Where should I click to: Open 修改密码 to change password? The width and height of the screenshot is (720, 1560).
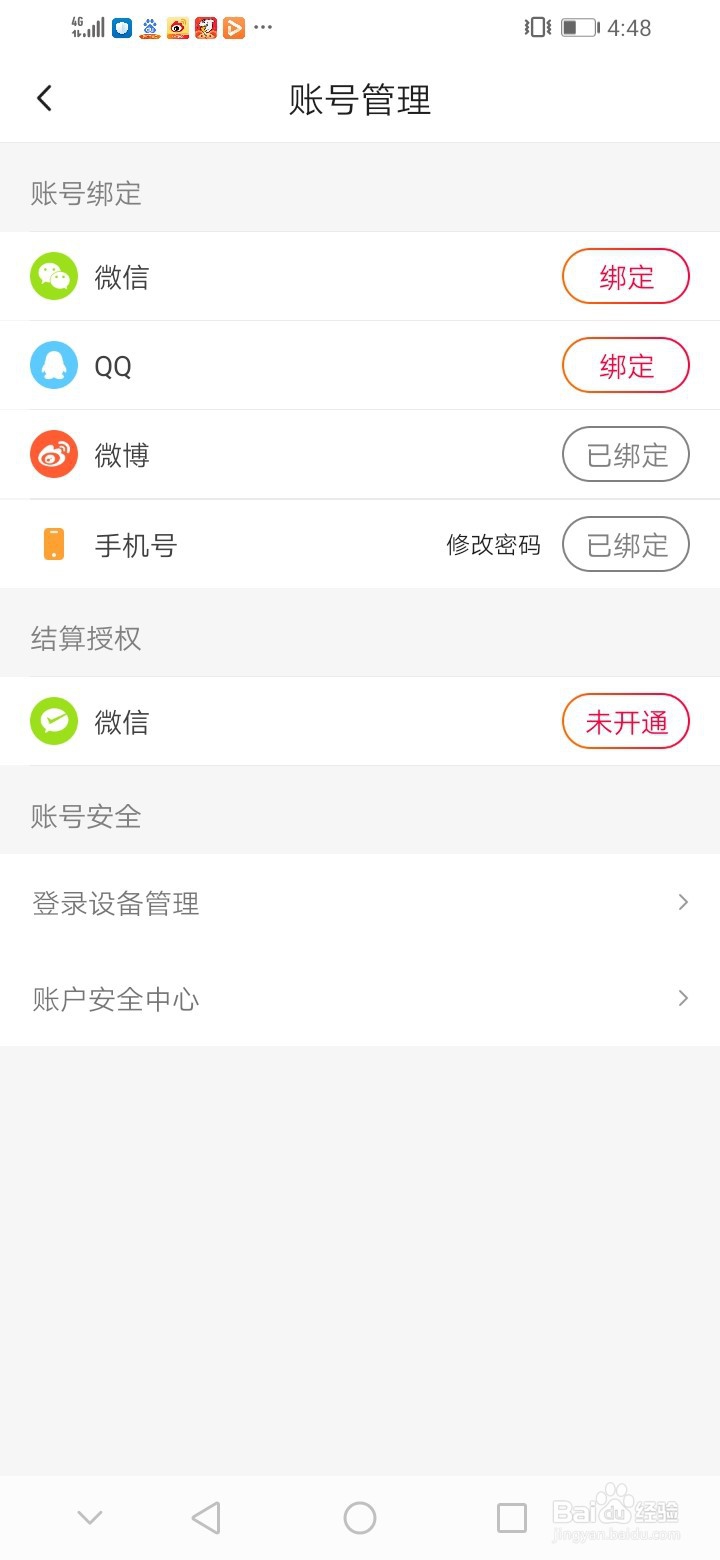point(493,545)
